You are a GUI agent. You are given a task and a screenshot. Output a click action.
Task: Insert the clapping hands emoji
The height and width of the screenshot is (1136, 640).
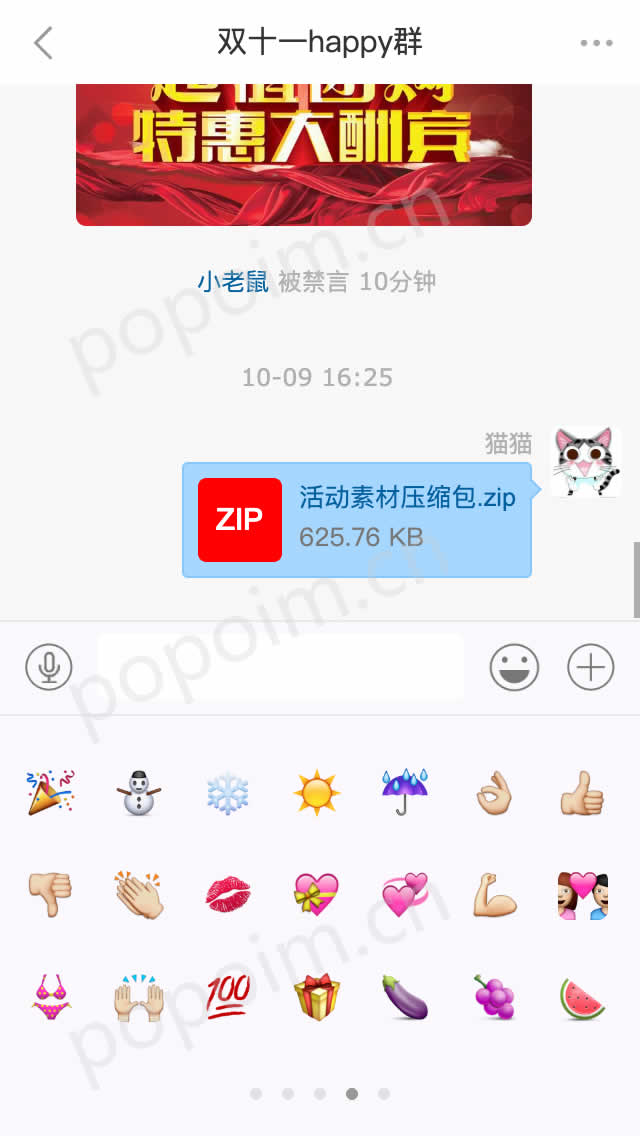139,893
